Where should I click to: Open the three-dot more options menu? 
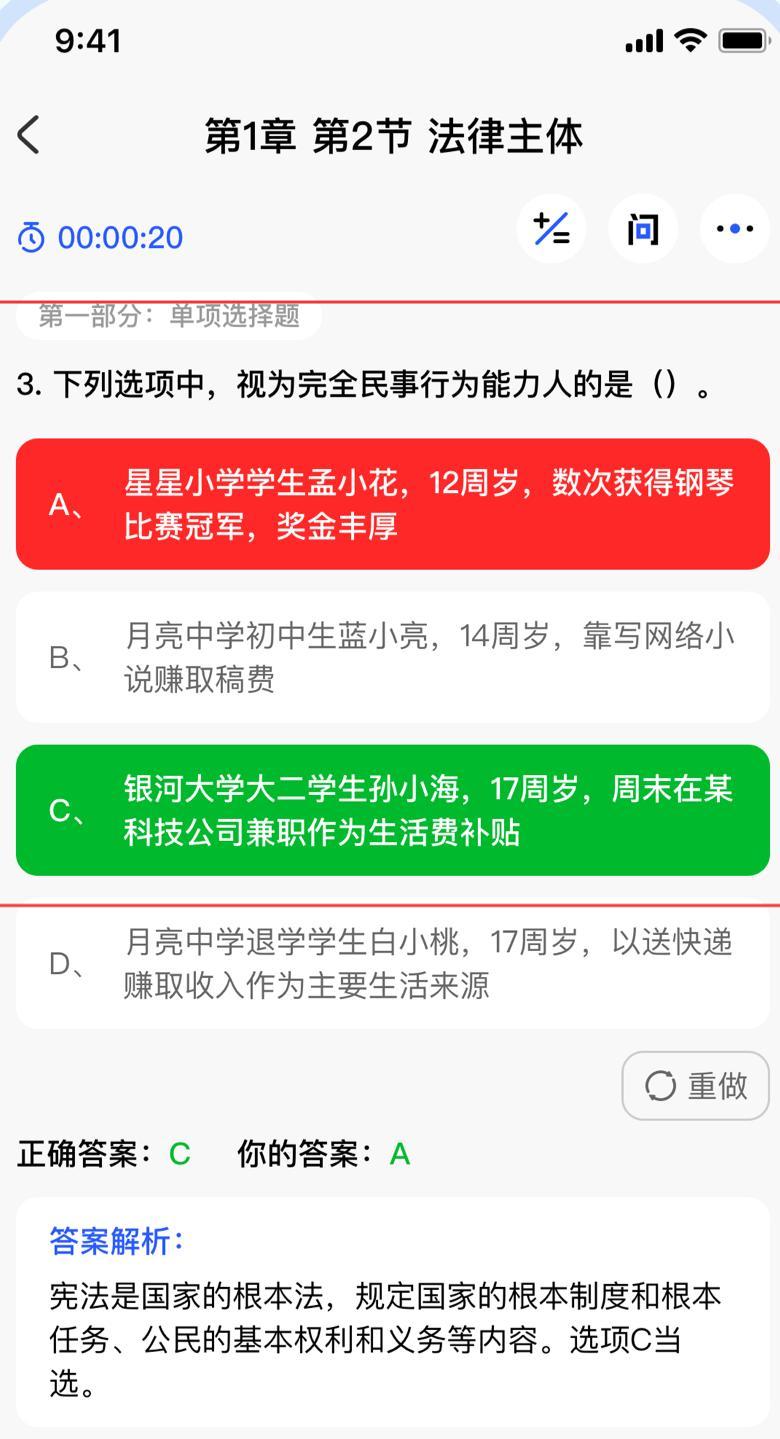pyautogui.click(x=734, y=229)
